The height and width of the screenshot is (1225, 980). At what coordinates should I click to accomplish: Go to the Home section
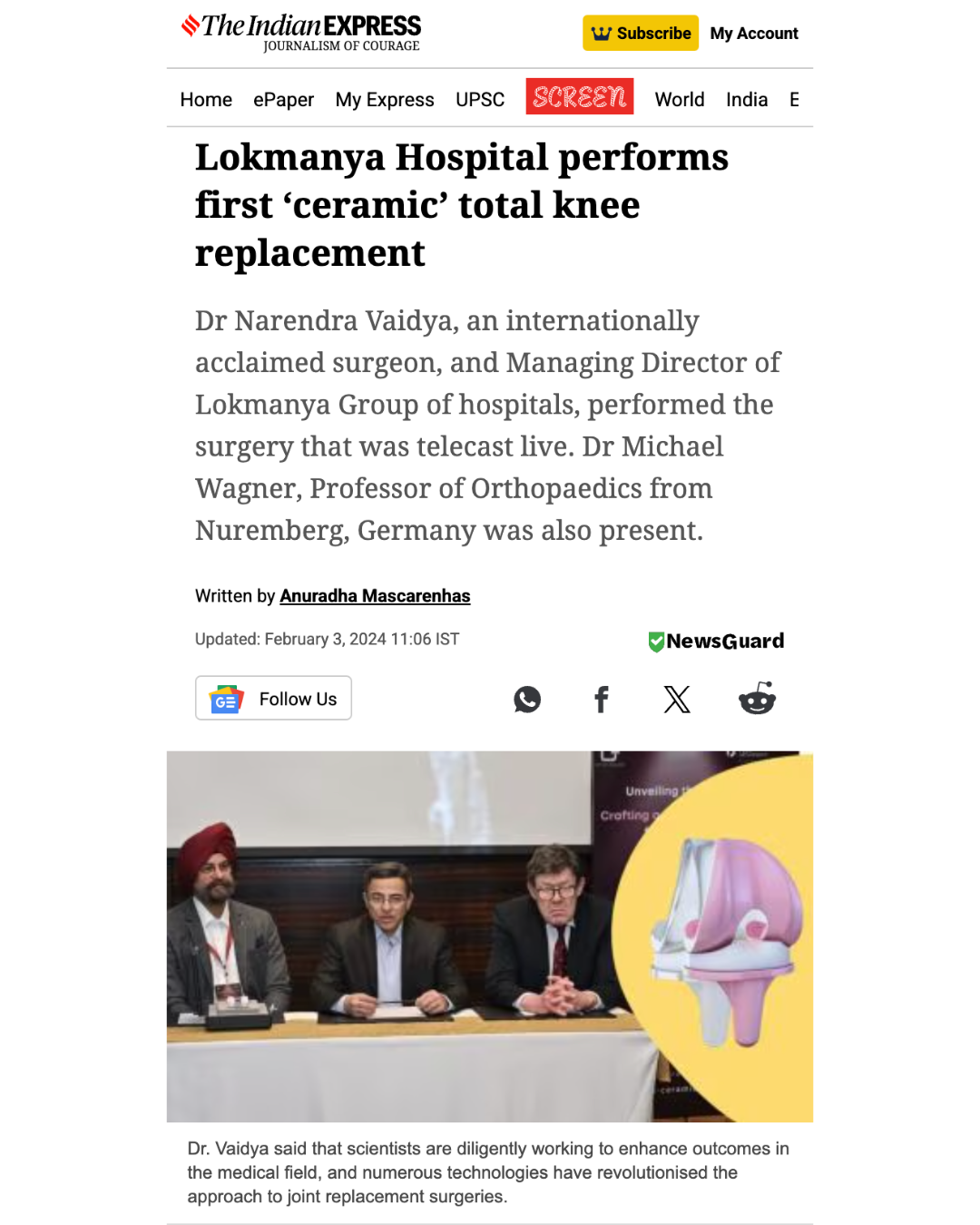point(206,100)
